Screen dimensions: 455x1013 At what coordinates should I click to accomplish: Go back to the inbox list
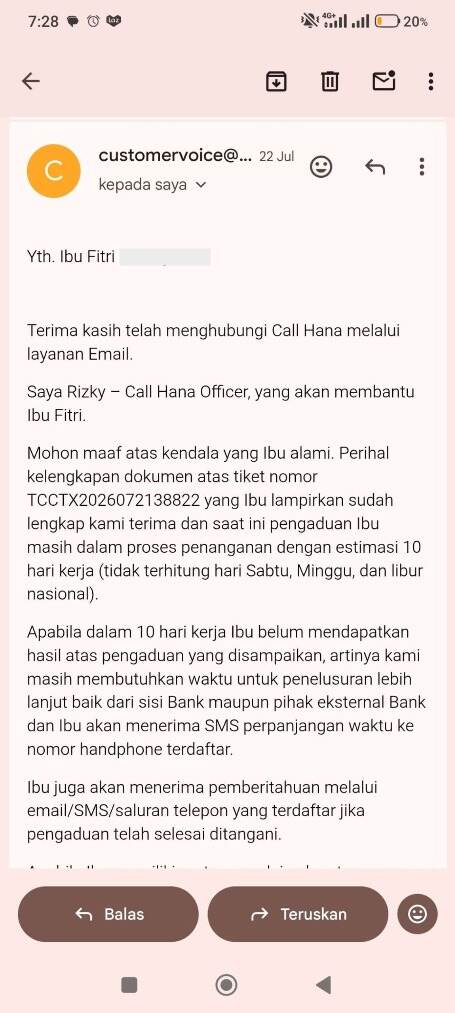(31, 81)
